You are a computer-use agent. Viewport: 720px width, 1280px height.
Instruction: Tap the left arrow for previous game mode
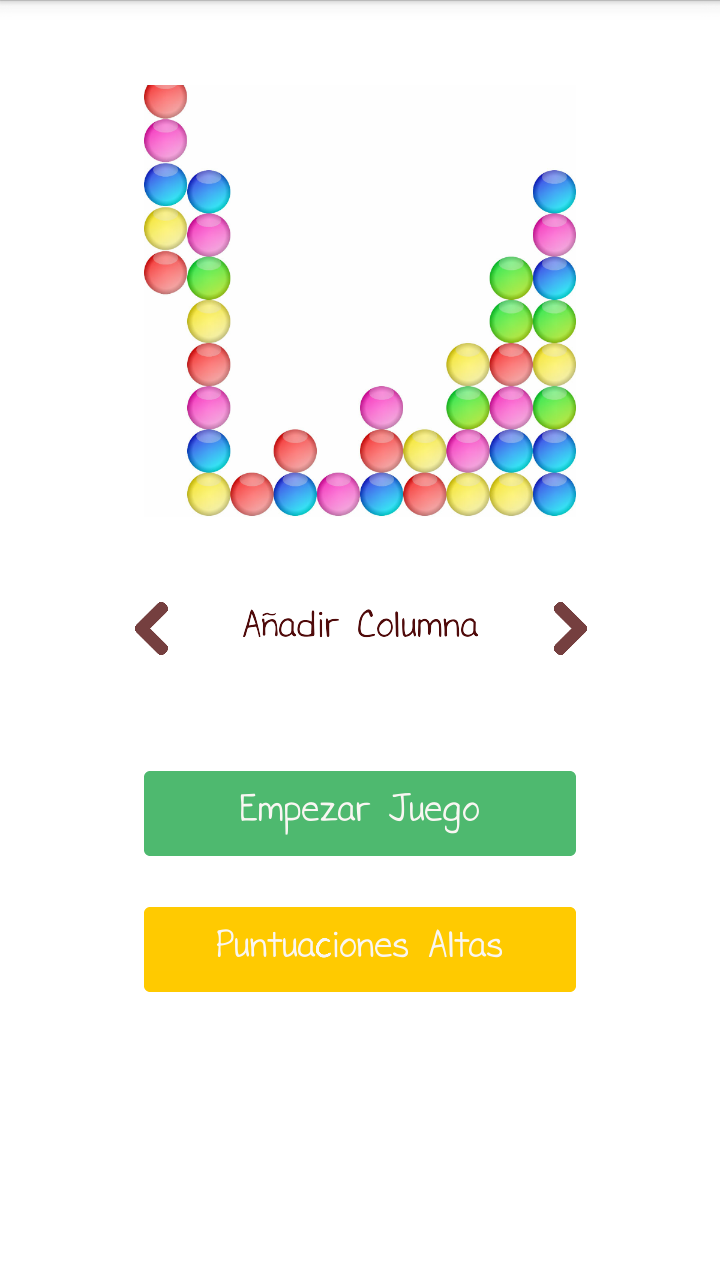click(x=152, y=628)
